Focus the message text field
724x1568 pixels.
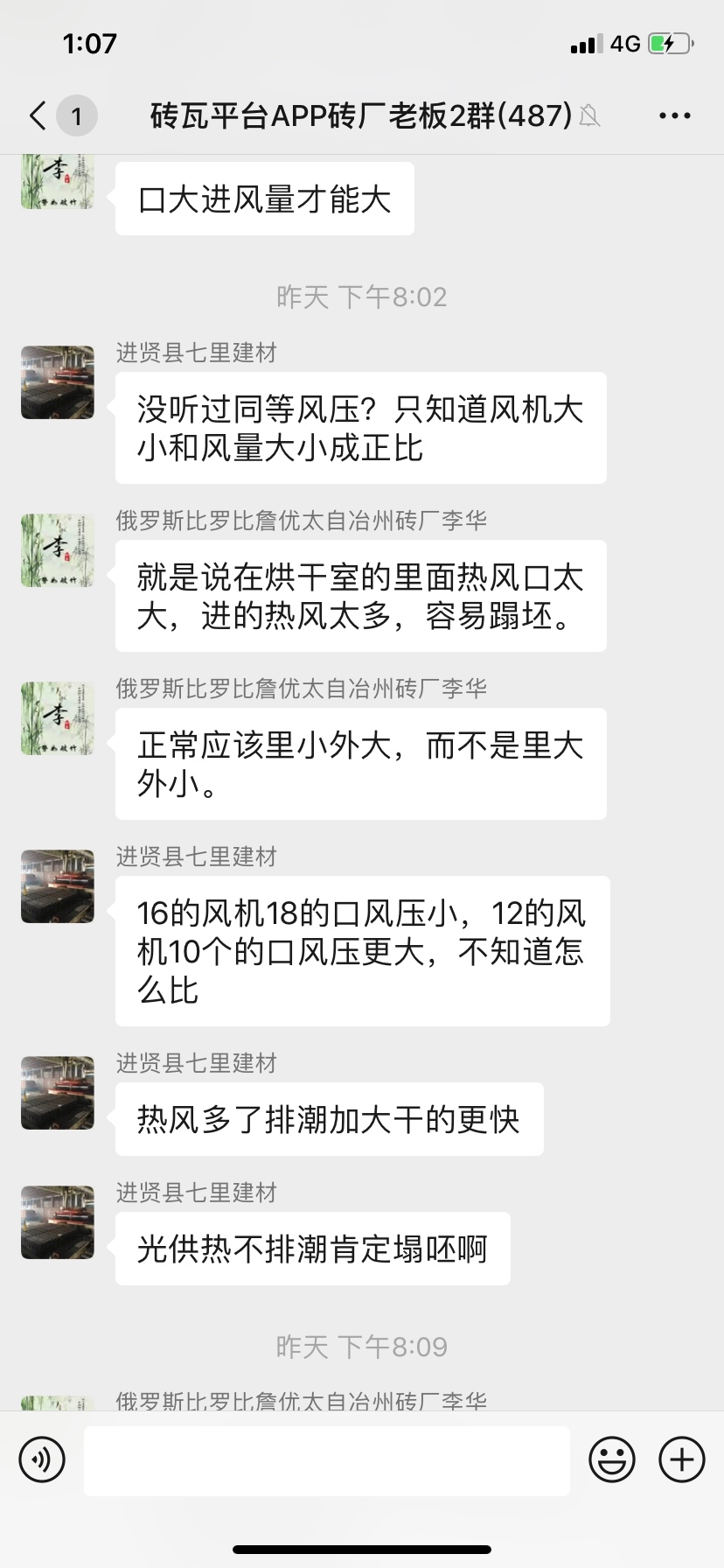326,1459
